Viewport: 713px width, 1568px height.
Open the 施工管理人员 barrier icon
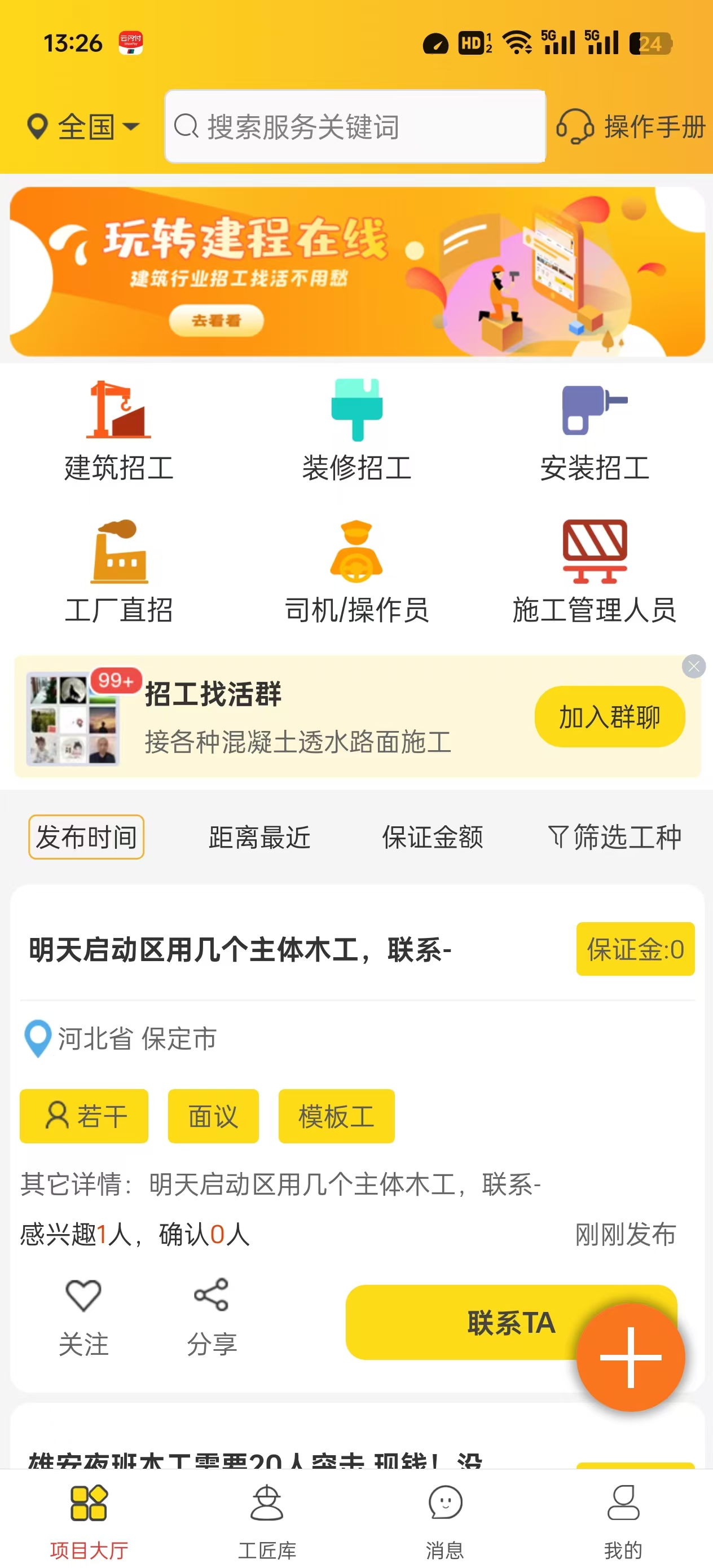point(595,551)
